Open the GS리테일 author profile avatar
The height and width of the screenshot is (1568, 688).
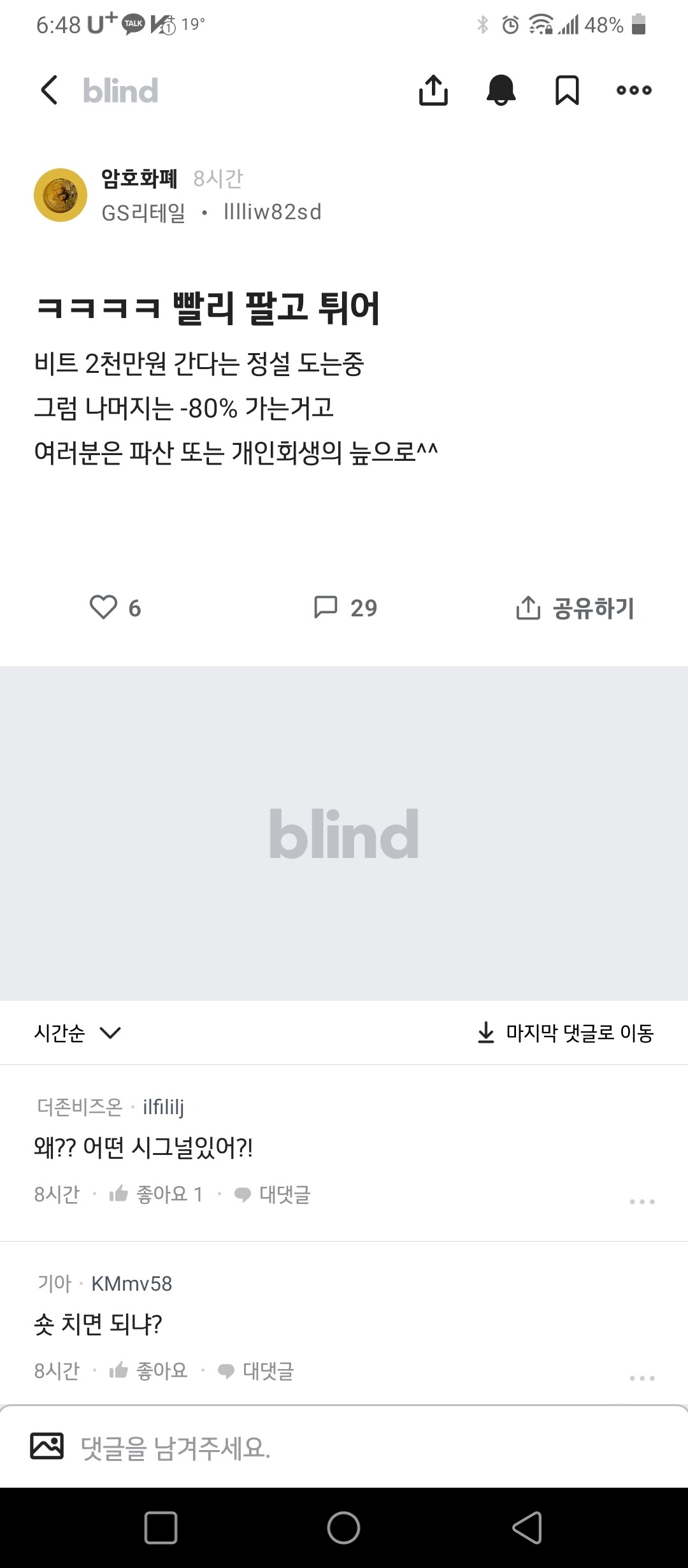coord(59,194)
